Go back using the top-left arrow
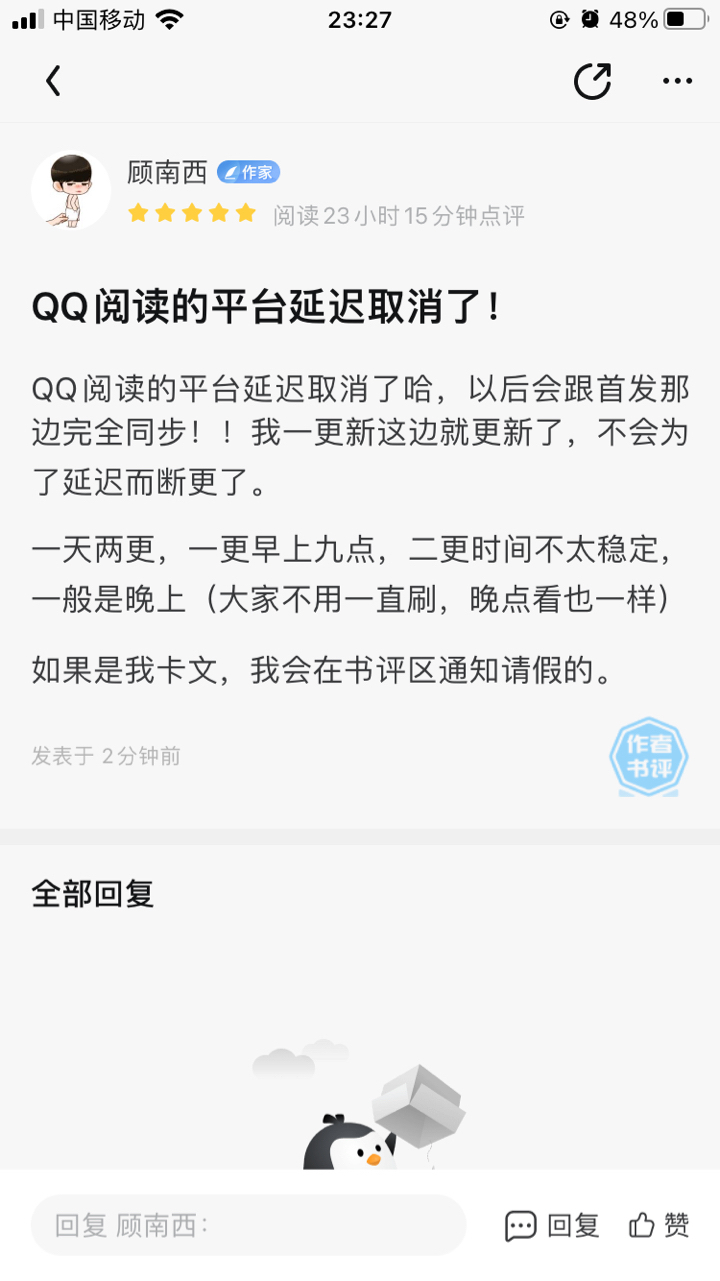The width and height of the screenshot is (720, 1281). coord(53,81)
